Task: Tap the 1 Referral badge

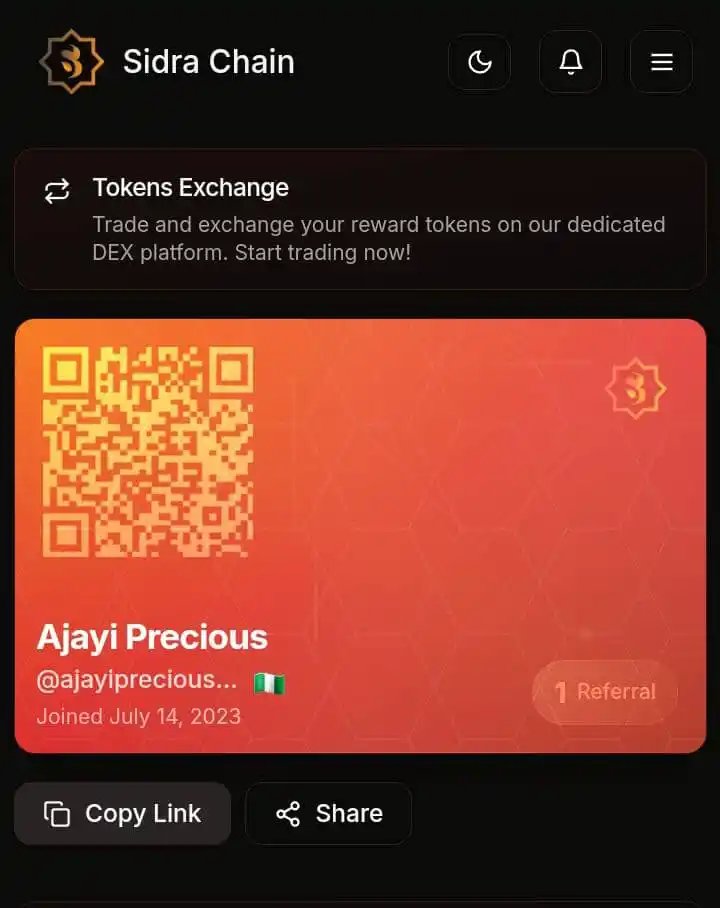Action: tap(605, 692)
